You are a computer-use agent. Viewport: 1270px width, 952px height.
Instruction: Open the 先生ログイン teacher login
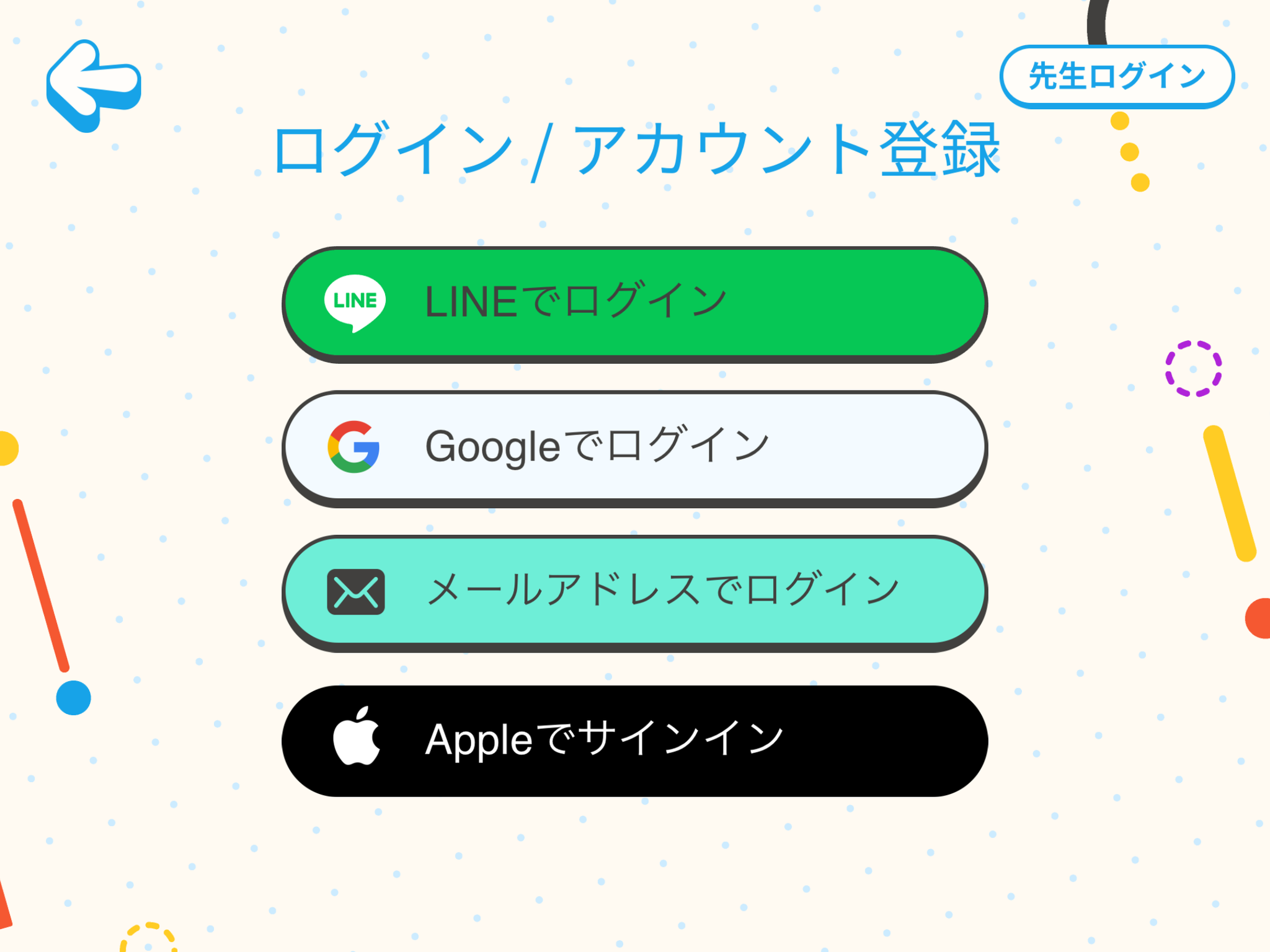click(x=1116, y=76)
